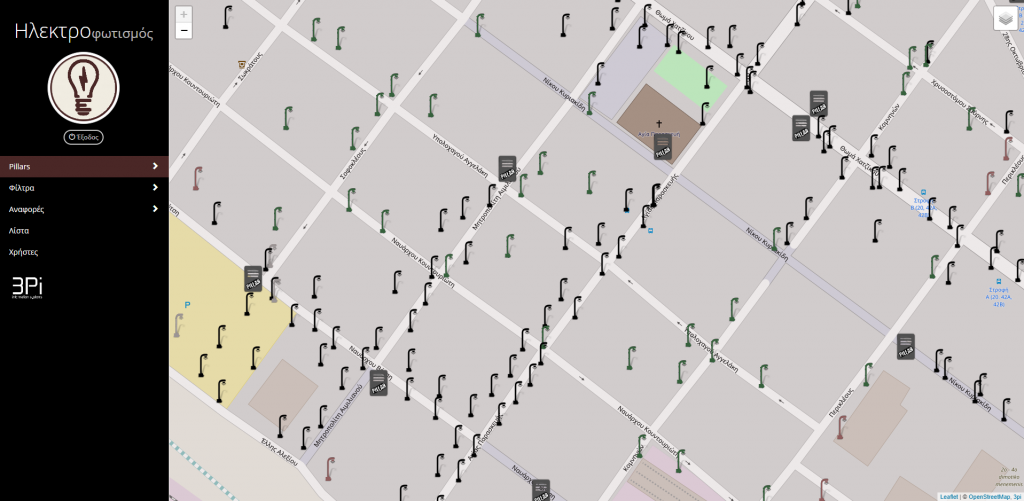Go to the Χρήστες users page

coord(24,252)
